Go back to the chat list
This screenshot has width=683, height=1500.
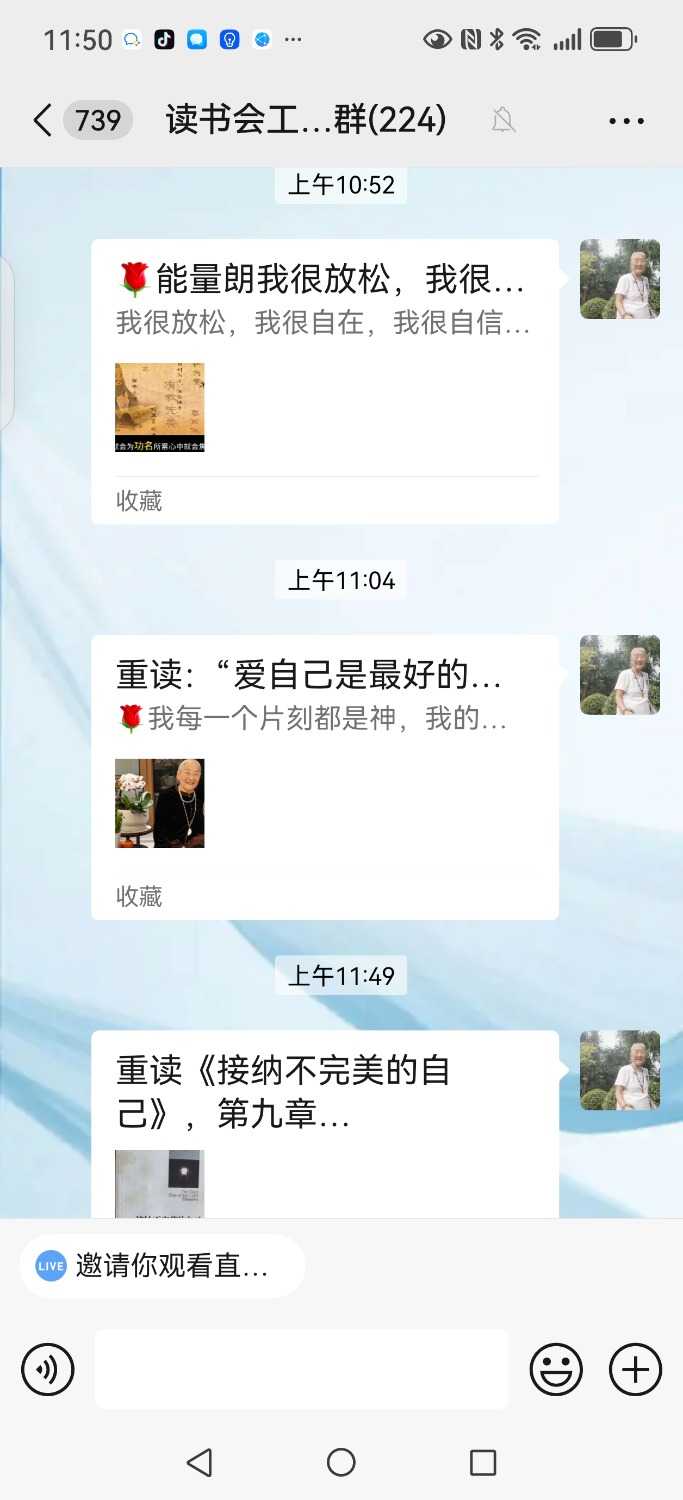(42, 121)
